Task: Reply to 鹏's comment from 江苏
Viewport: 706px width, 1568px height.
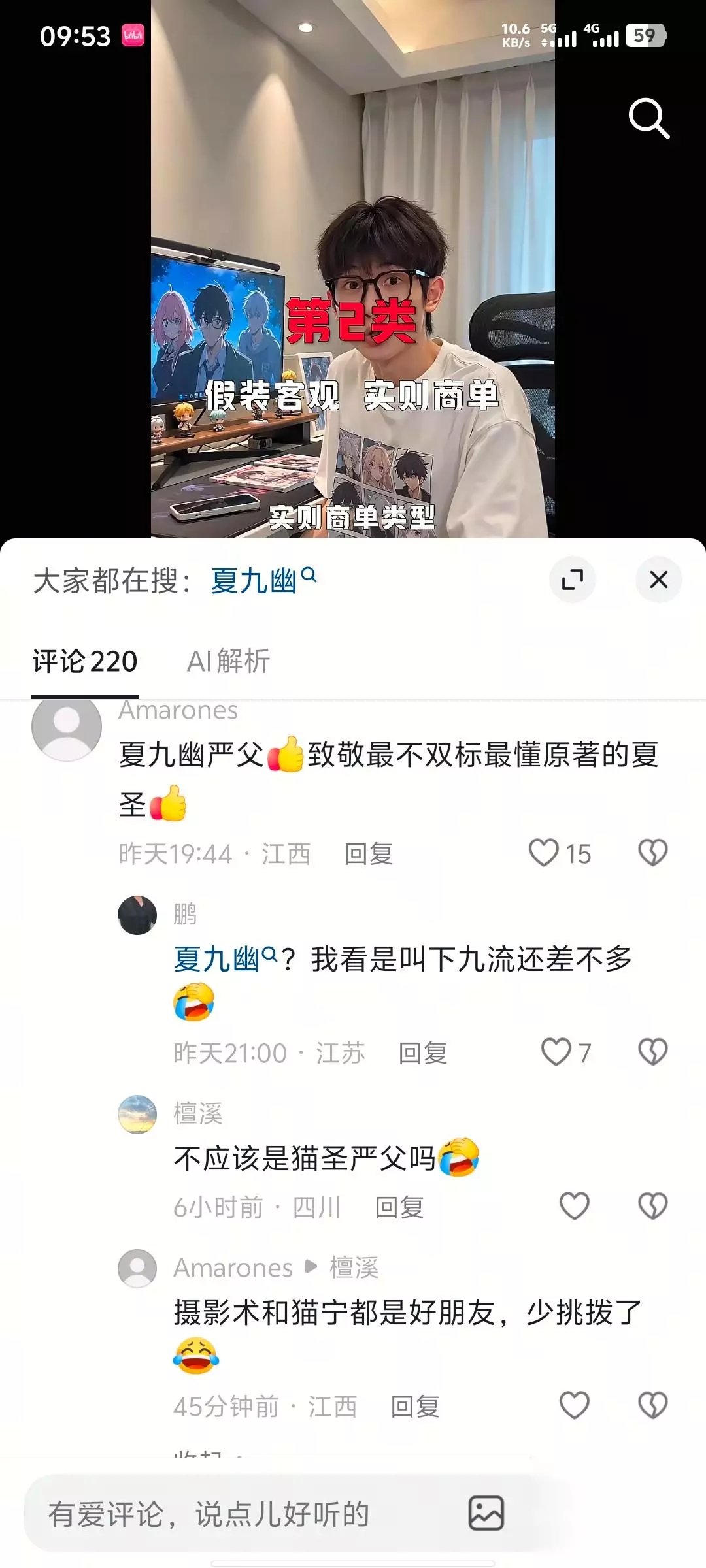Action: pos(423,1053)
